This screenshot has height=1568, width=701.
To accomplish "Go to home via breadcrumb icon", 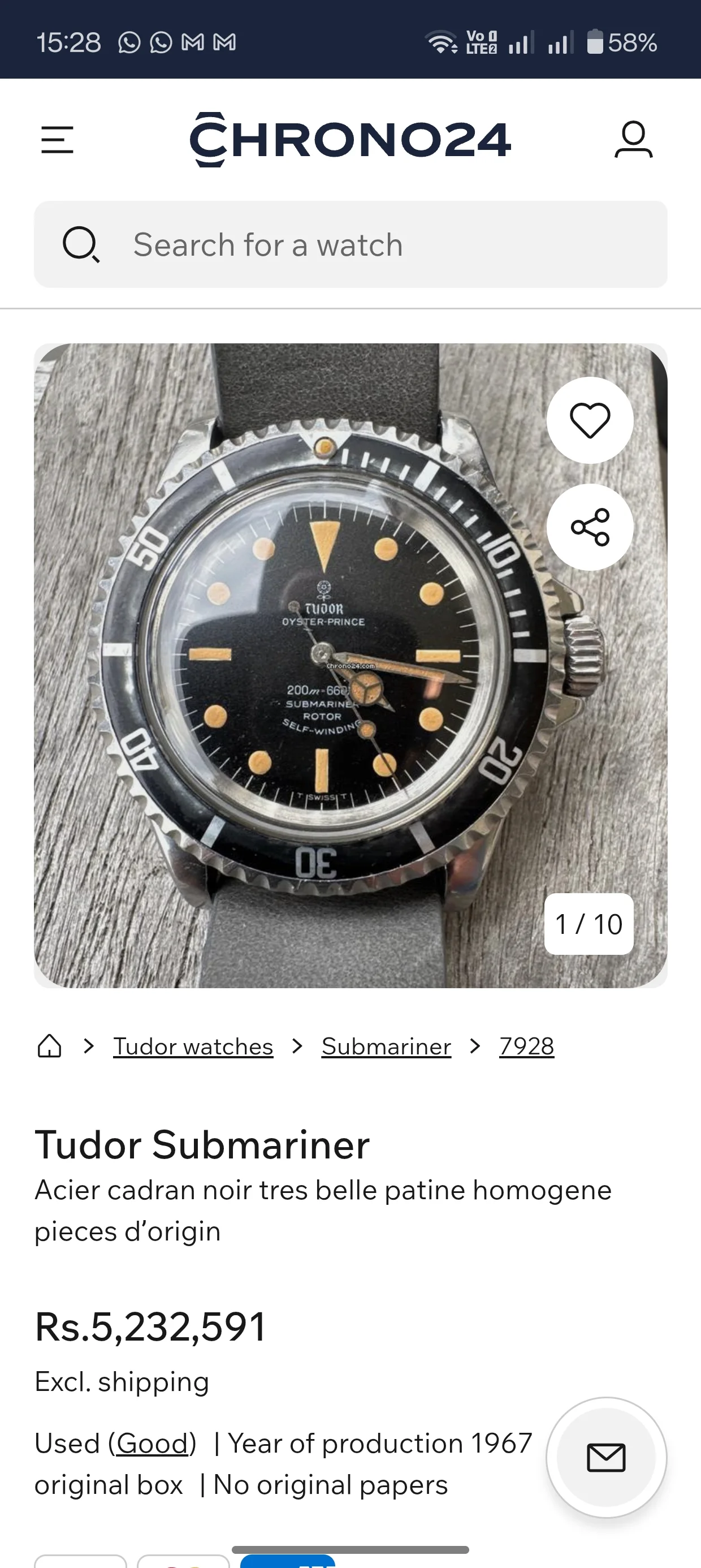I will 50,1046.
